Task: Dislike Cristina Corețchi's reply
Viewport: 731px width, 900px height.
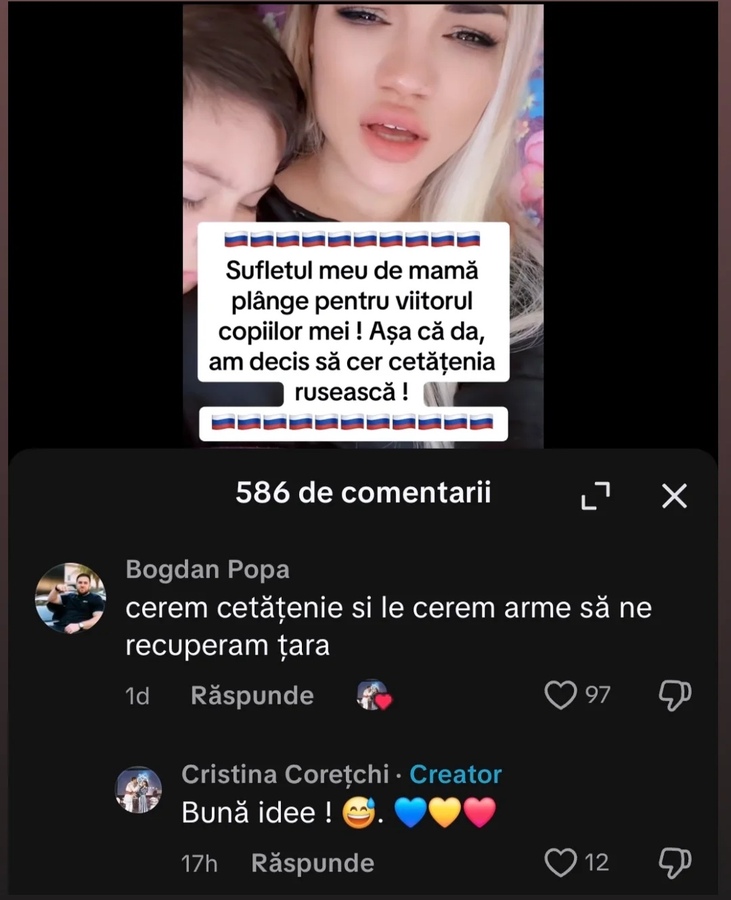Action: pos(675,862)
